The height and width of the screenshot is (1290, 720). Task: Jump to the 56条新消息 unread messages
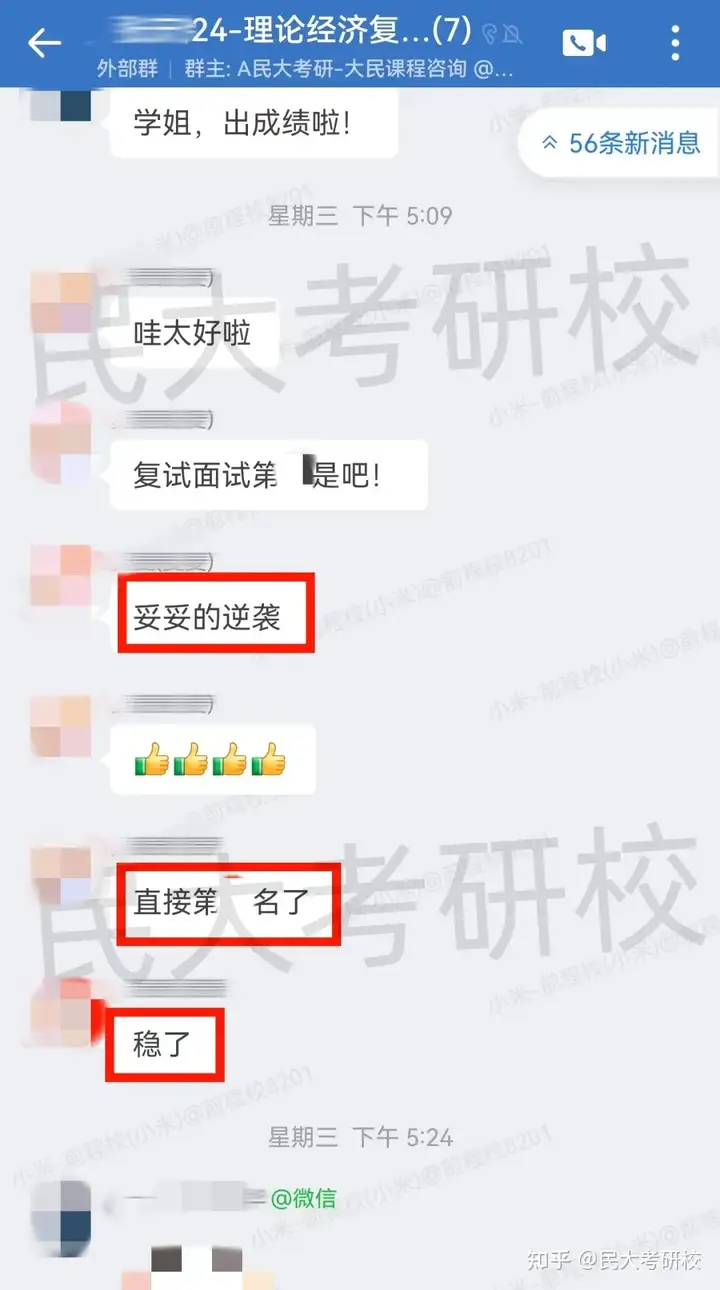tap(620, 142)
